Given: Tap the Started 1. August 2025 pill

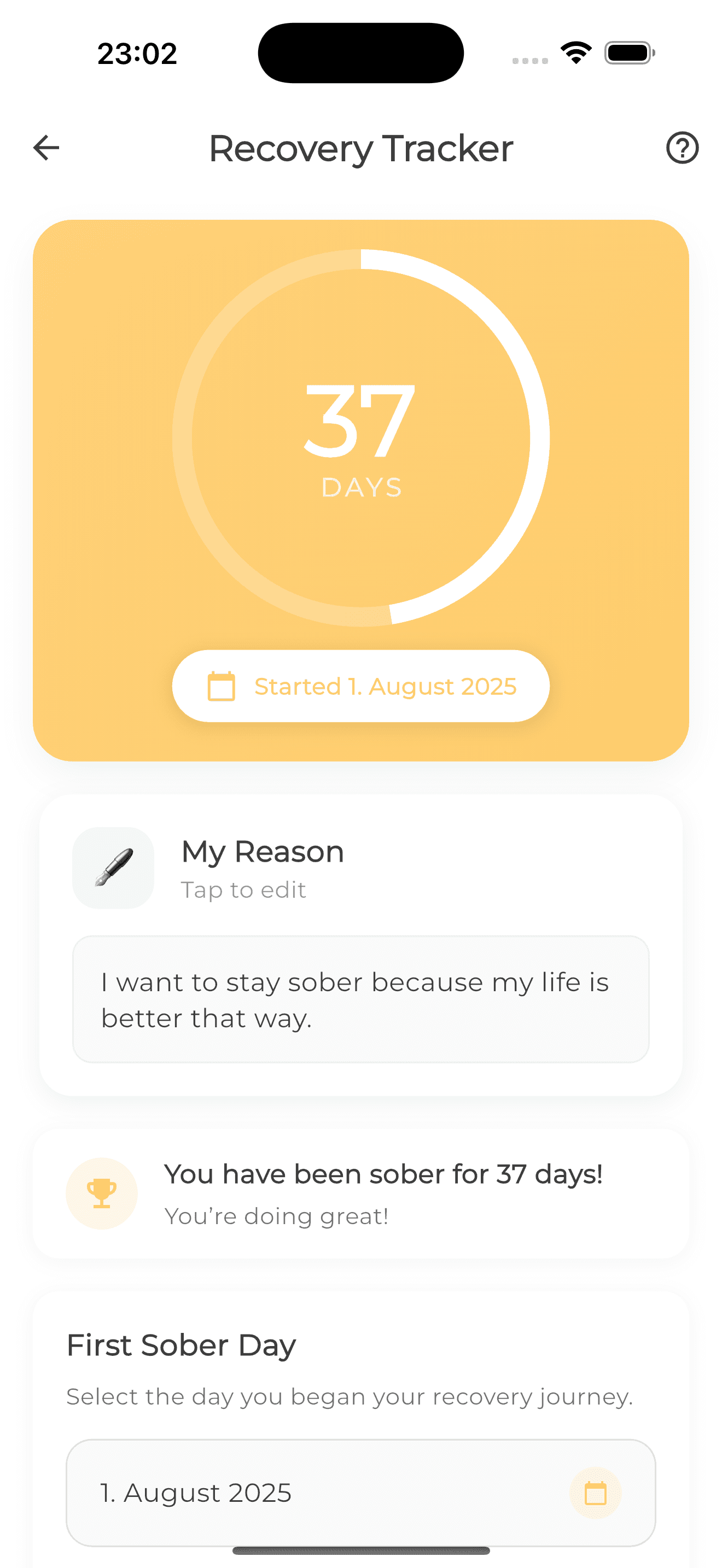Looking at the screenshot, I should (361, 686).
